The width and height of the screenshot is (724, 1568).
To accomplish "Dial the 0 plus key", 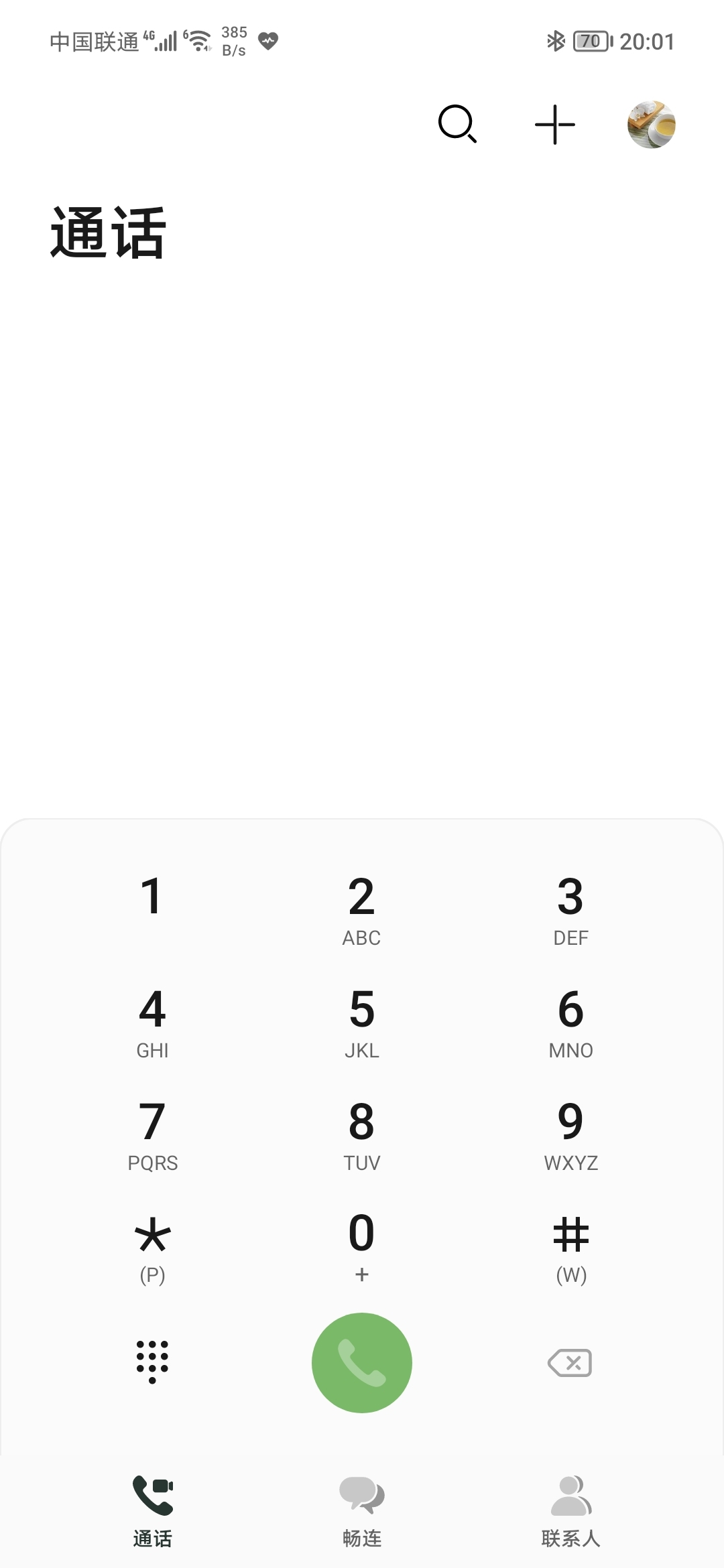I will (x=361, y=1246).
